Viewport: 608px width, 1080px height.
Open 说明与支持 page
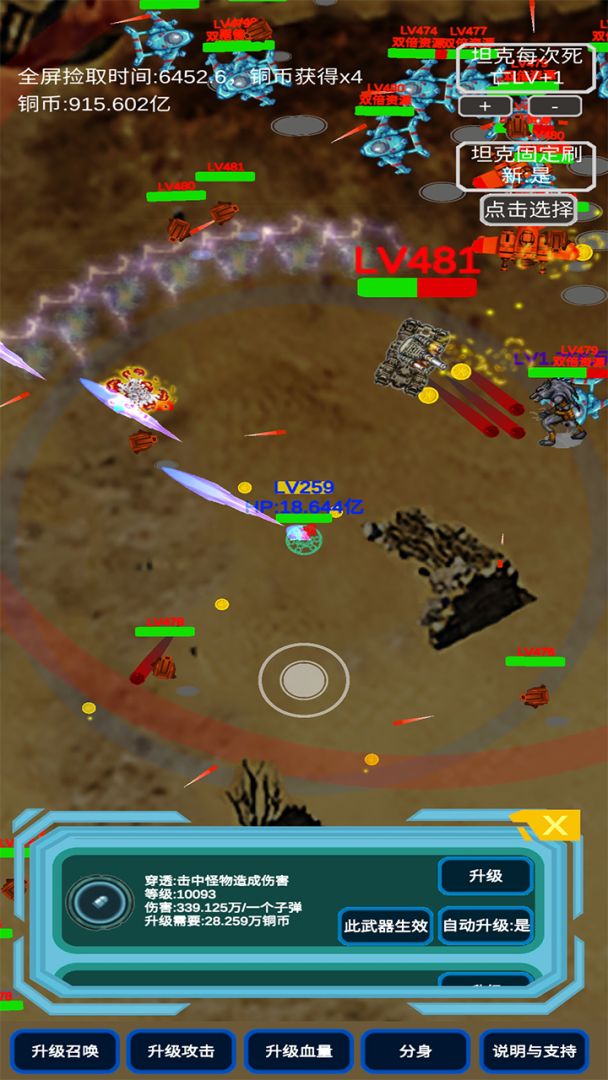tap(534, 1051)
